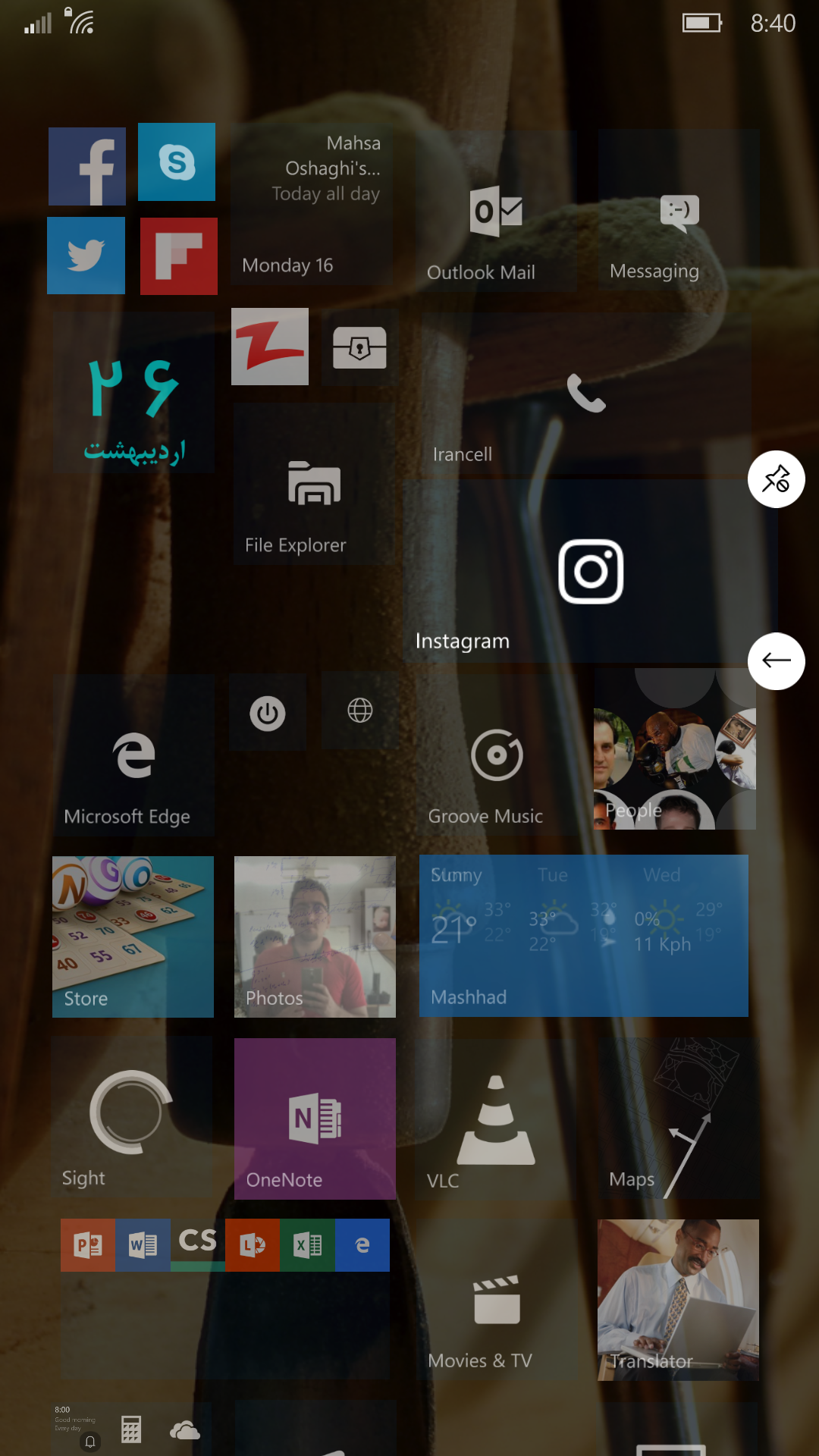Open the Flipboard tile
Screen dimensions: 819x1456
point(179,256)
